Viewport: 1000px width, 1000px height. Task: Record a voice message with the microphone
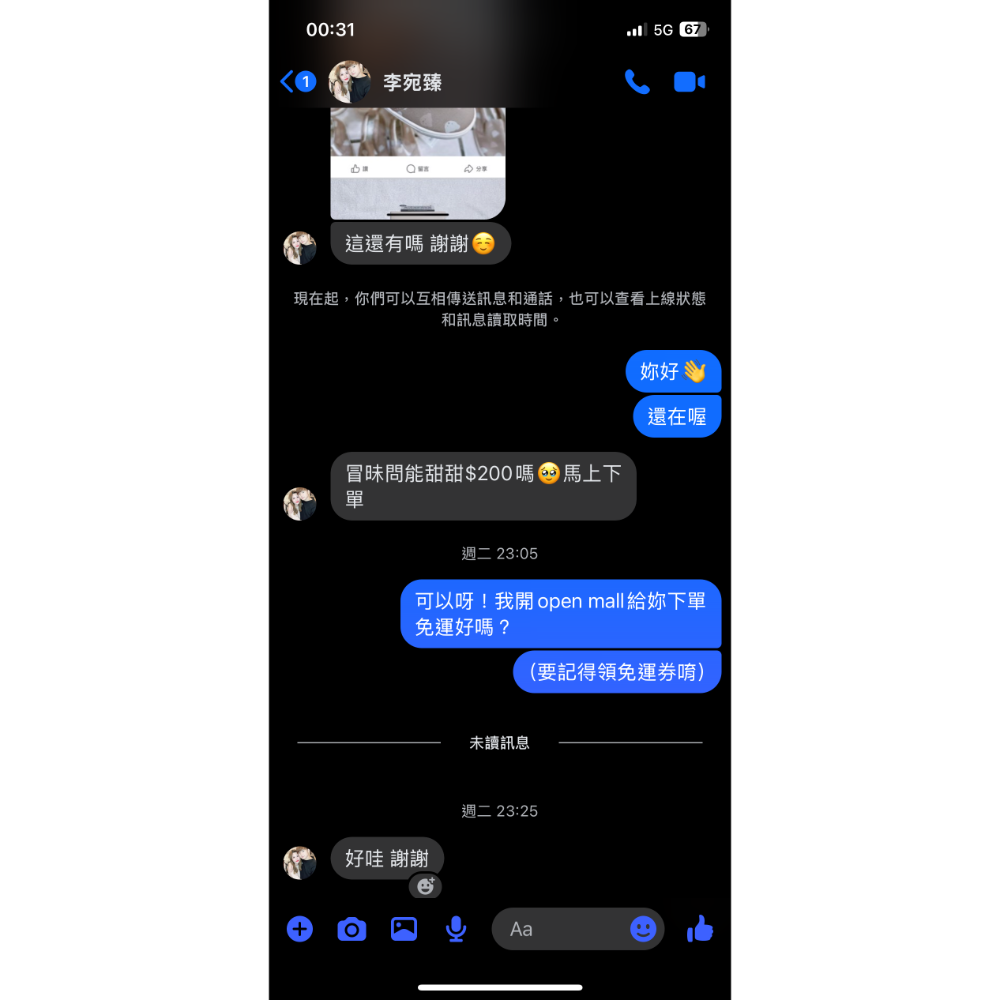pos(456,929)
